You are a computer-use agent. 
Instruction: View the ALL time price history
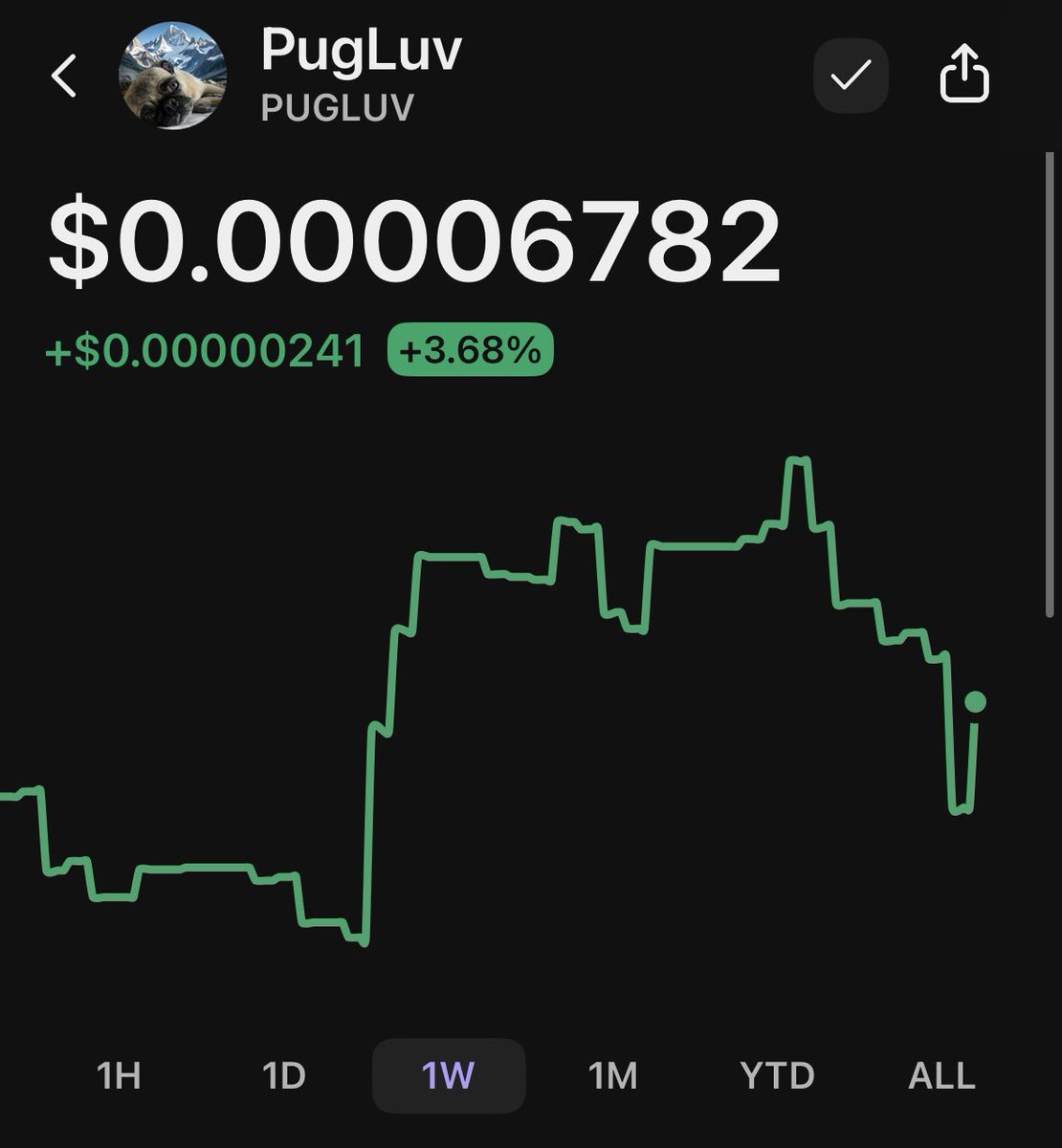941,1075
